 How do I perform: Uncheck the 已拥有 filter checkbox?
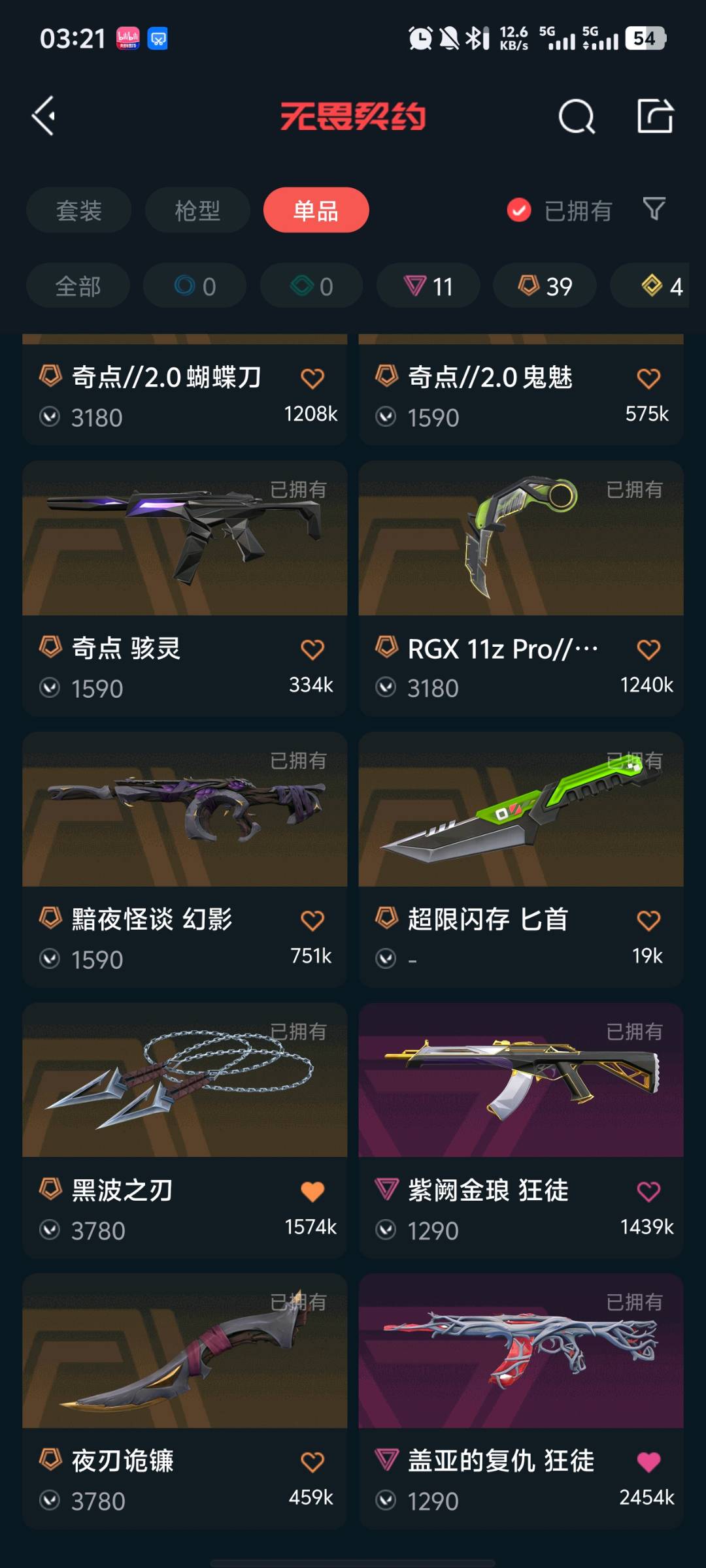(x=519, y=210)
